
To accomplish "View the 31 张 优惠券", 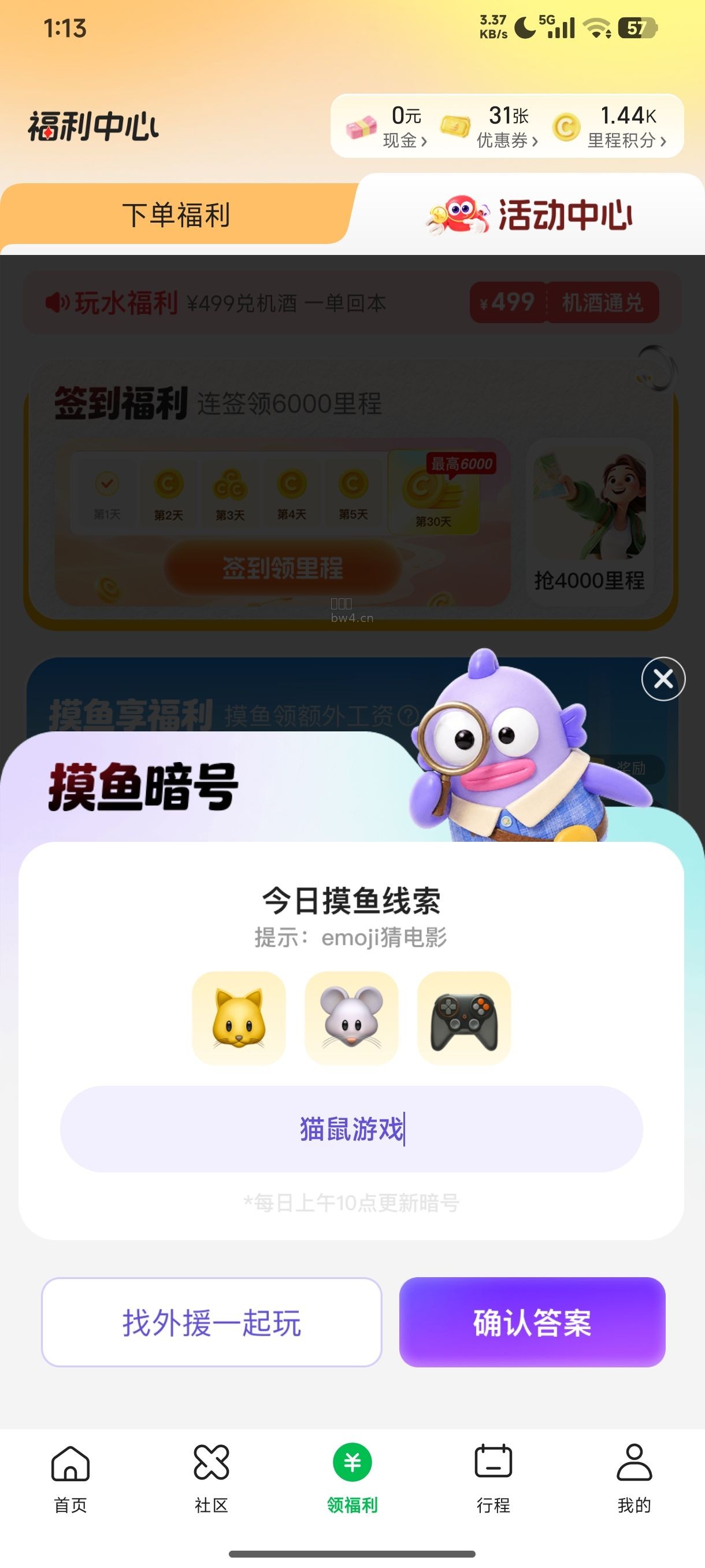I will point(489,127).
